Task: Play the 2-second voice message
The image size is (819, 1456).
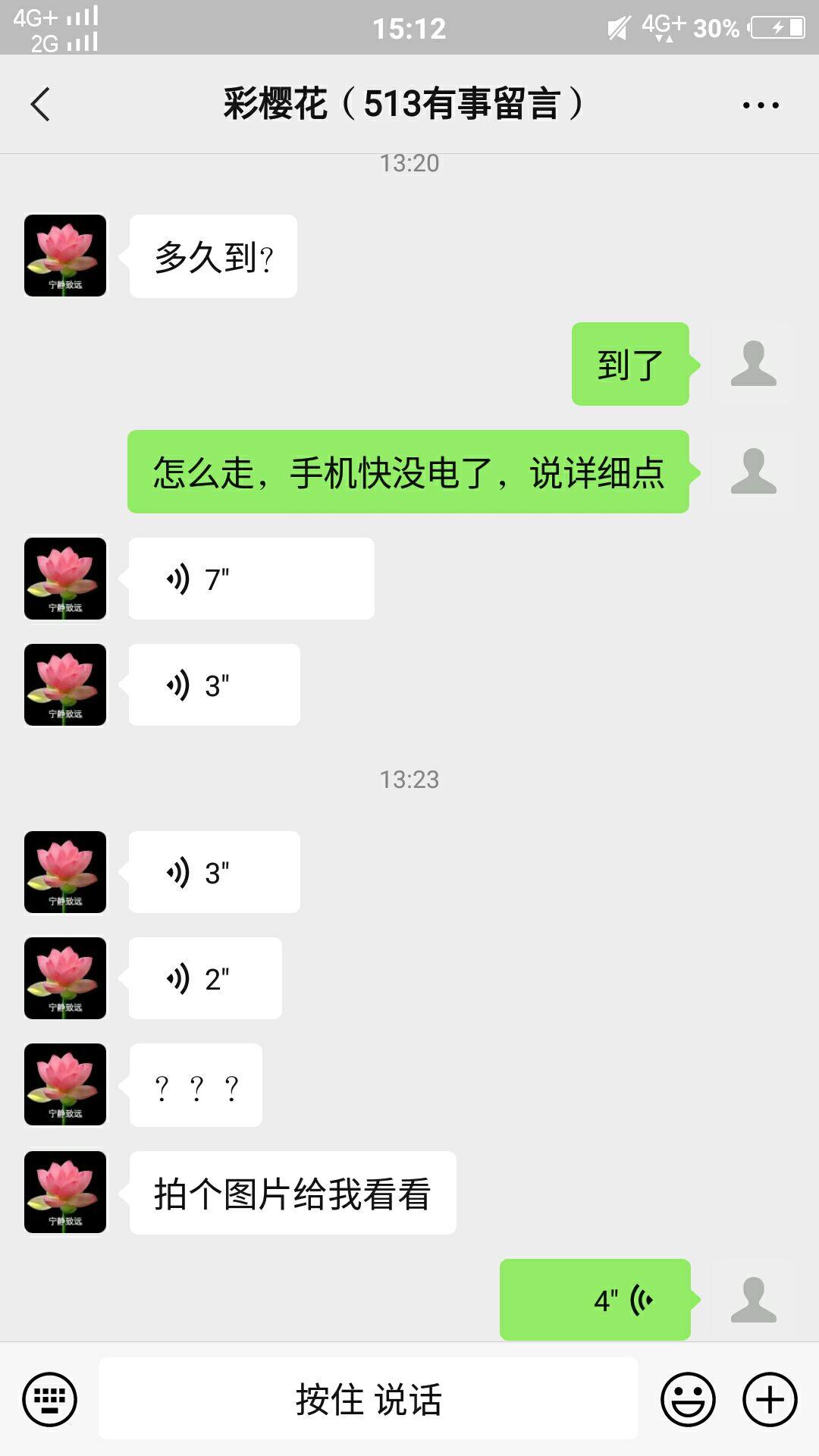Action: (x=206, y=978)
